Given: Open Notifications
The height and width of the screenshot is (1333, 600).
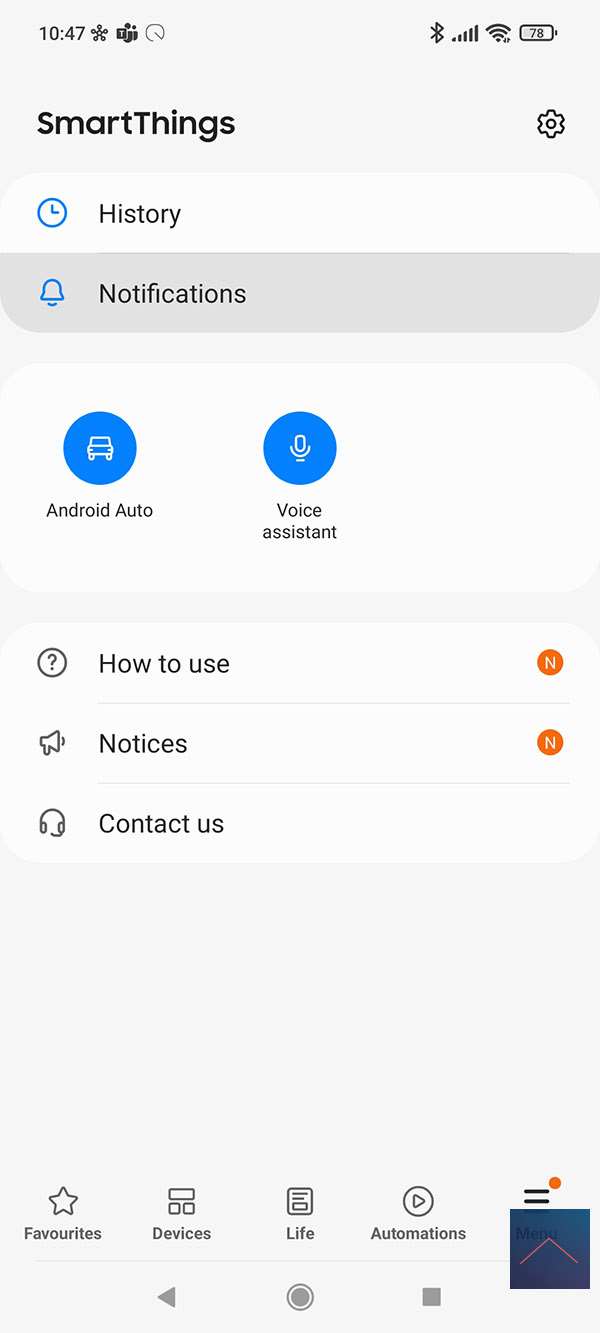Looking at the screenshot, I should [300, 294].
